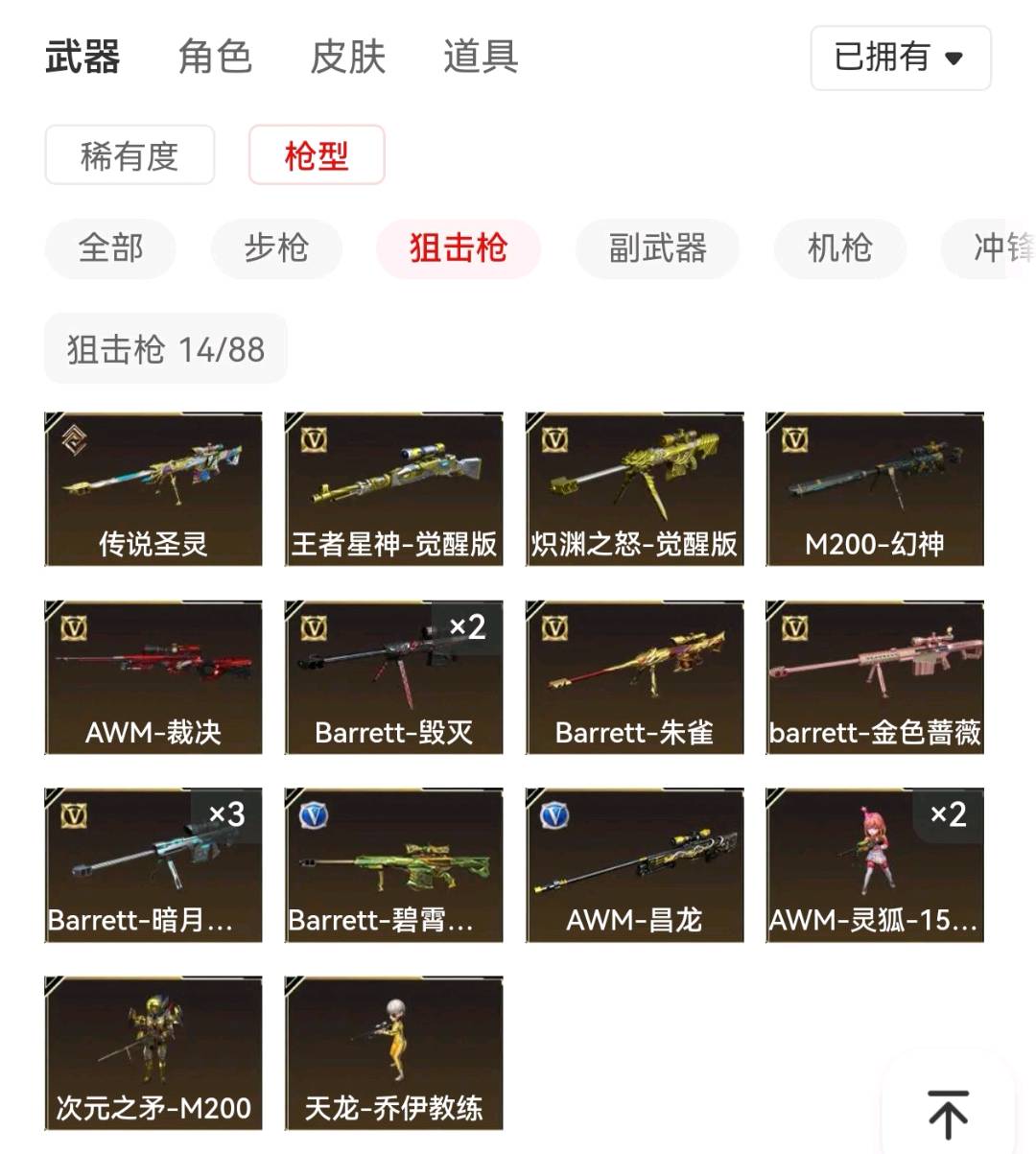Open the AWM-裁决 weapon card
Image resolution: width=1036 pixels, height=1154 pixels.
tap(153, 677)
